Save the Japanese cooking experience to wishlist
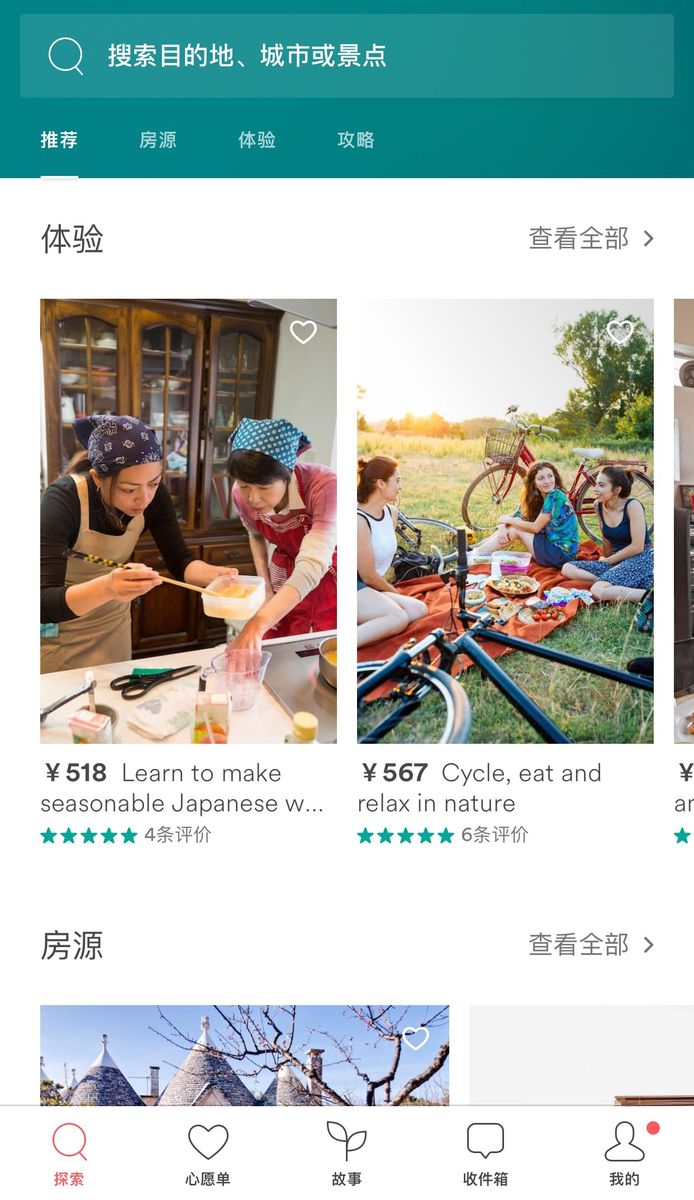 coord(303,332)
